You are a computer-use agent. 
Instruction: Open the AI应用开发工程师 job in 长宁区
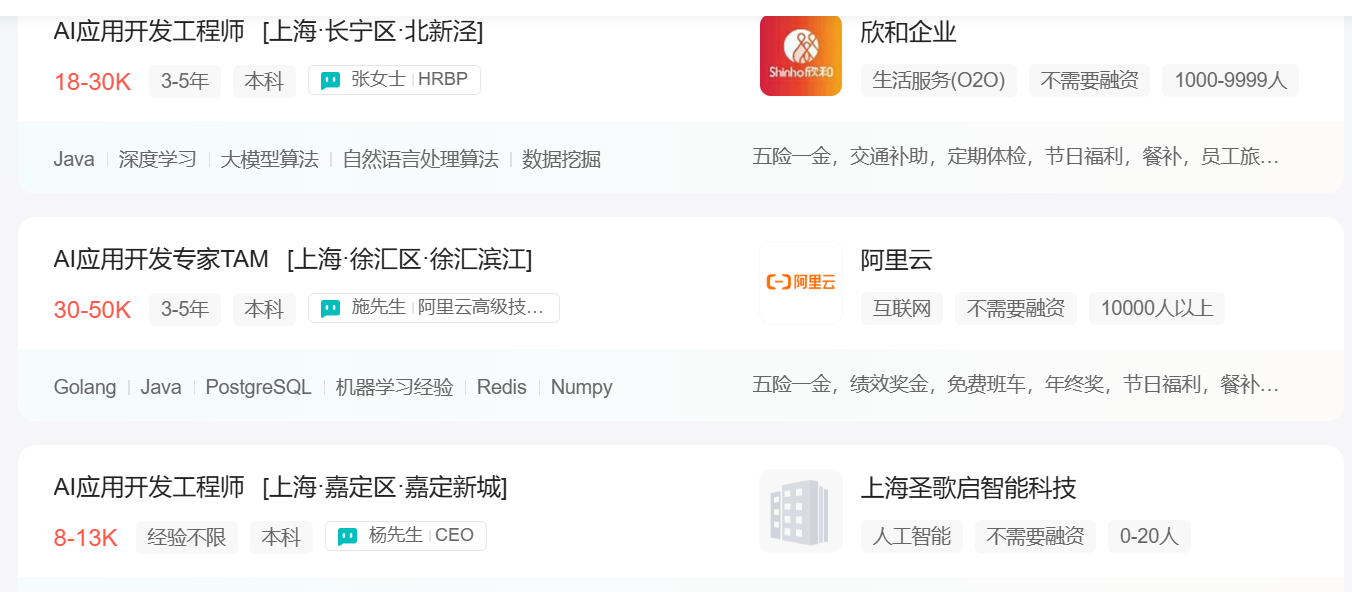pyautogui.click(x=149, y=32)
